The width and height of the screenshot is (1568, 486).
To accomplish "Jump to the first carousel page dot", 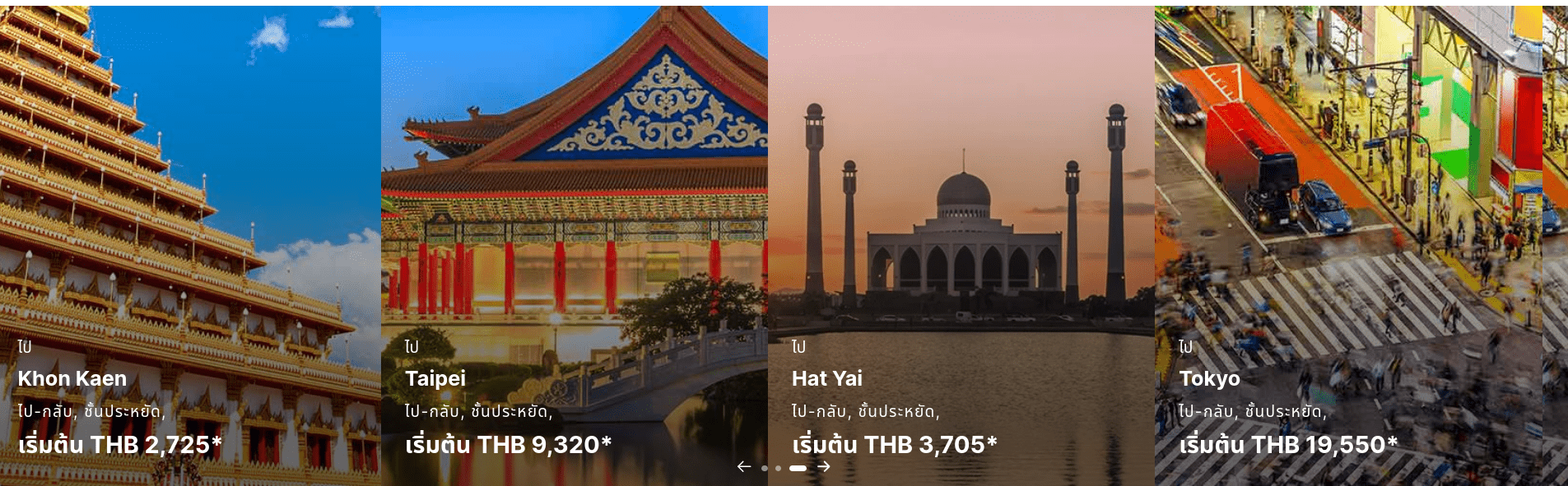I will tap(765, 468).
